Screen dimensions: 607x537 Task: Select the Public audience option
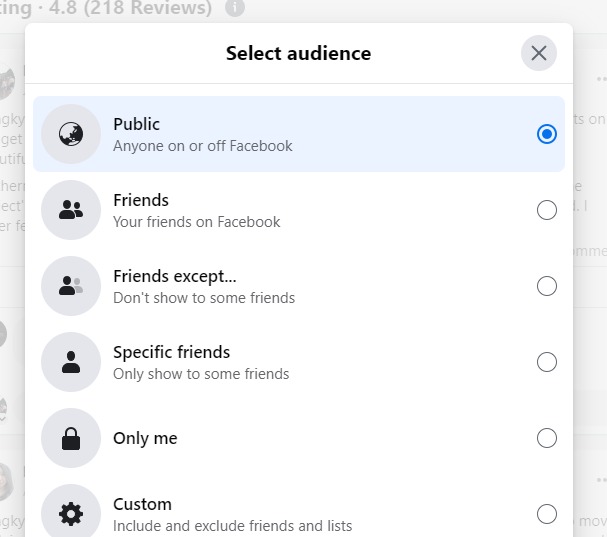[x=546, y=134]
